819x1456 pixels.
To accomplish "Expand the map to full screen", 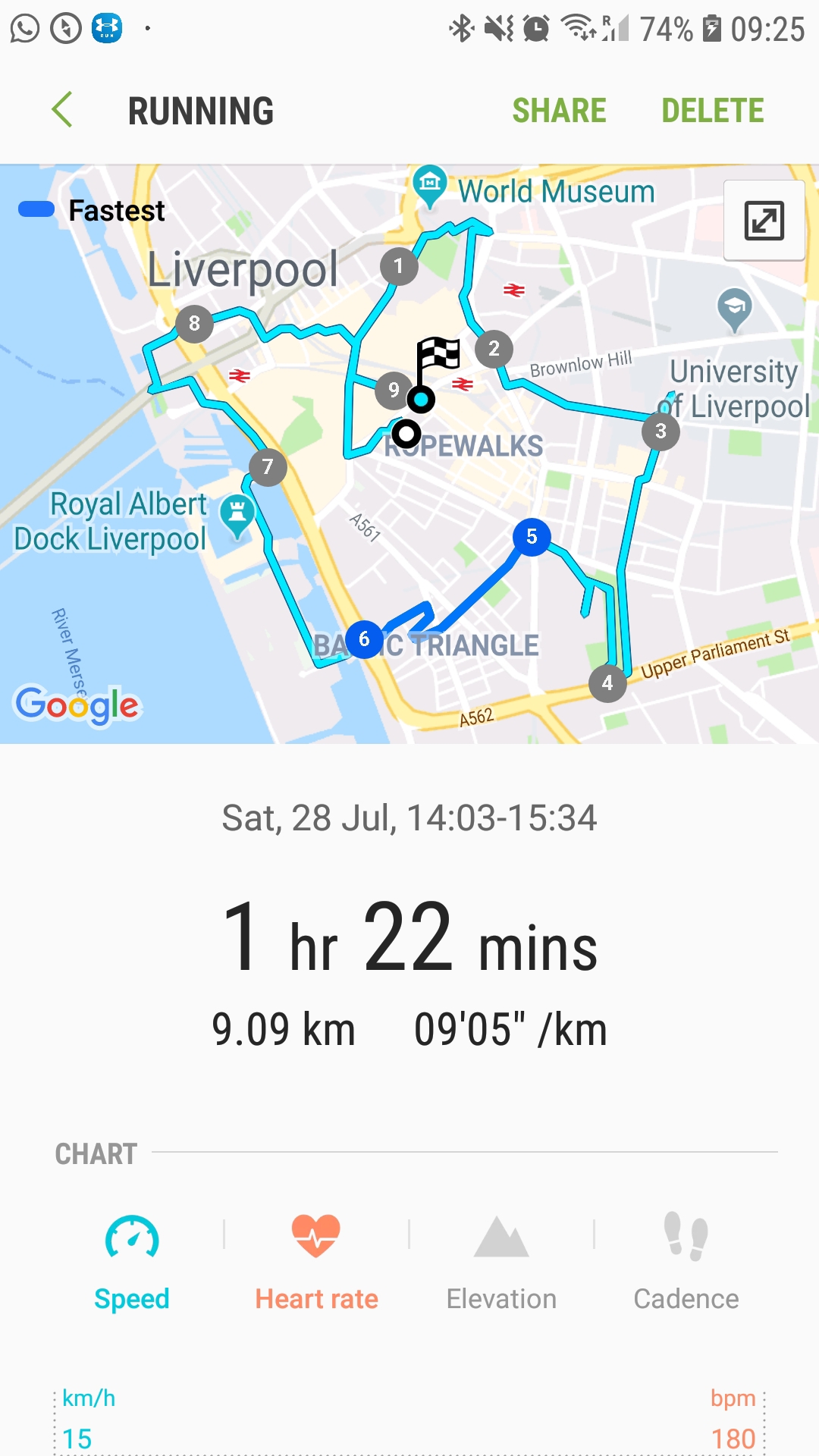I will 764,221.
